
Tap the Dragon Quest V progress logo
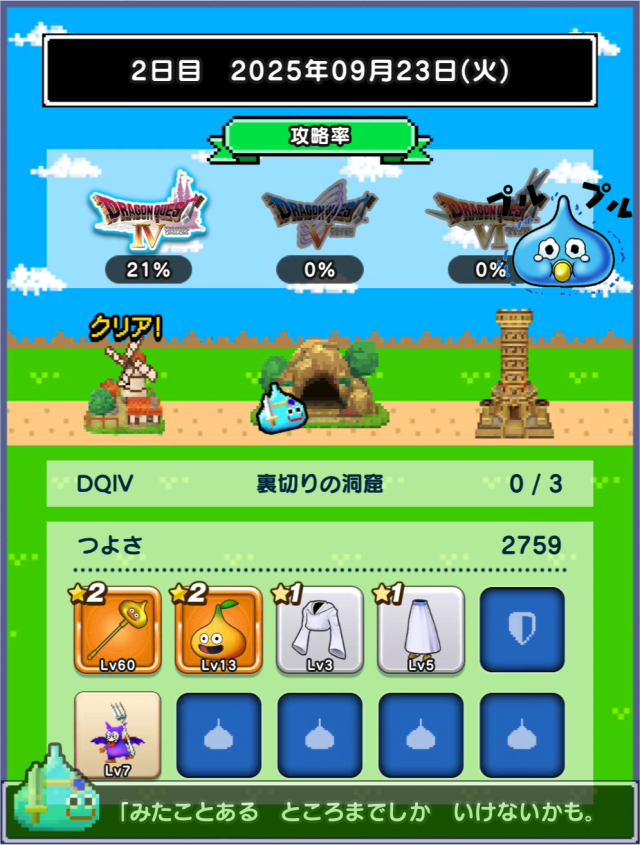click(319, 213)
